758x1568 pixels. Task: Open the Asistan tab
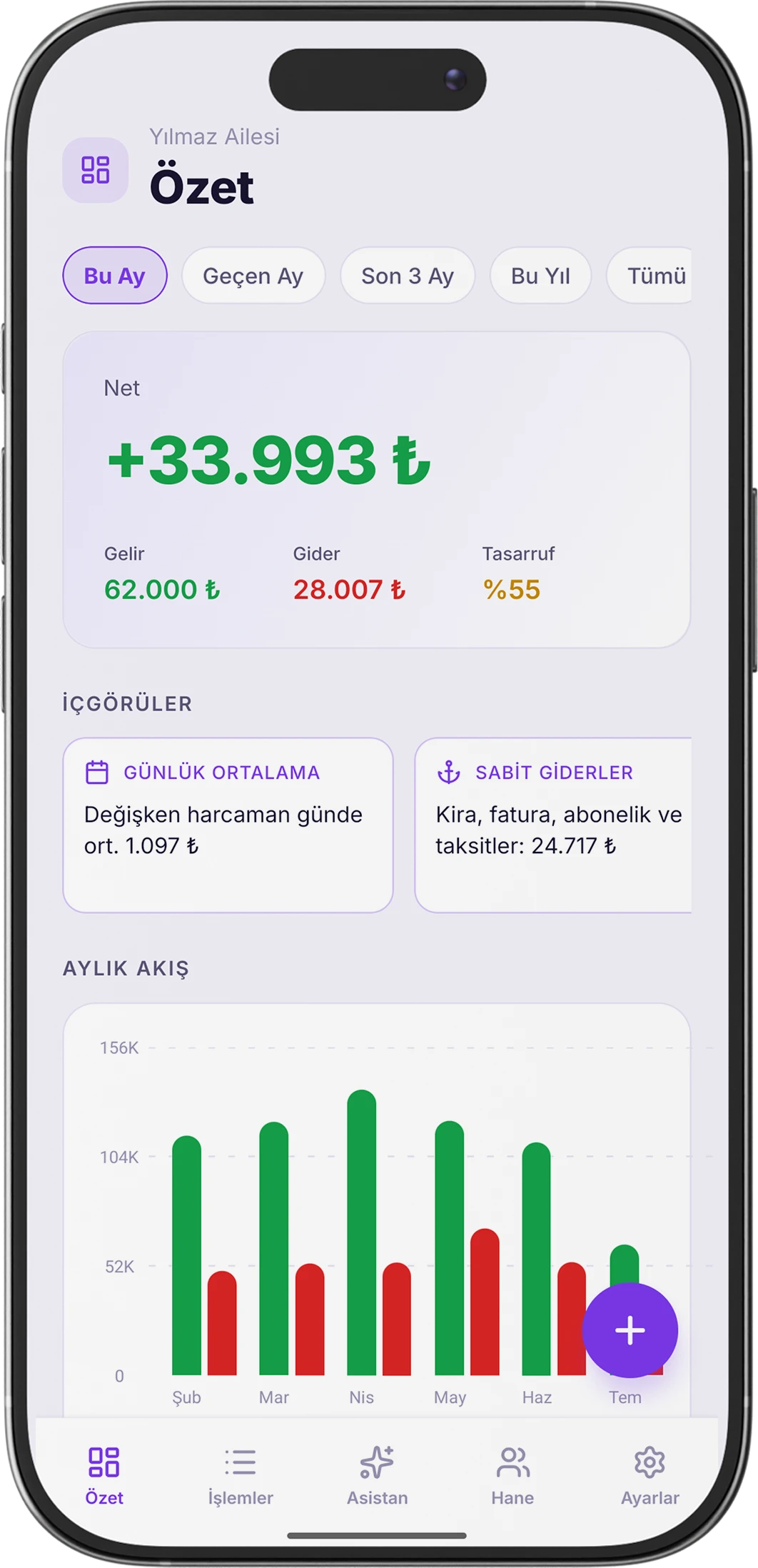[377, 1476]
